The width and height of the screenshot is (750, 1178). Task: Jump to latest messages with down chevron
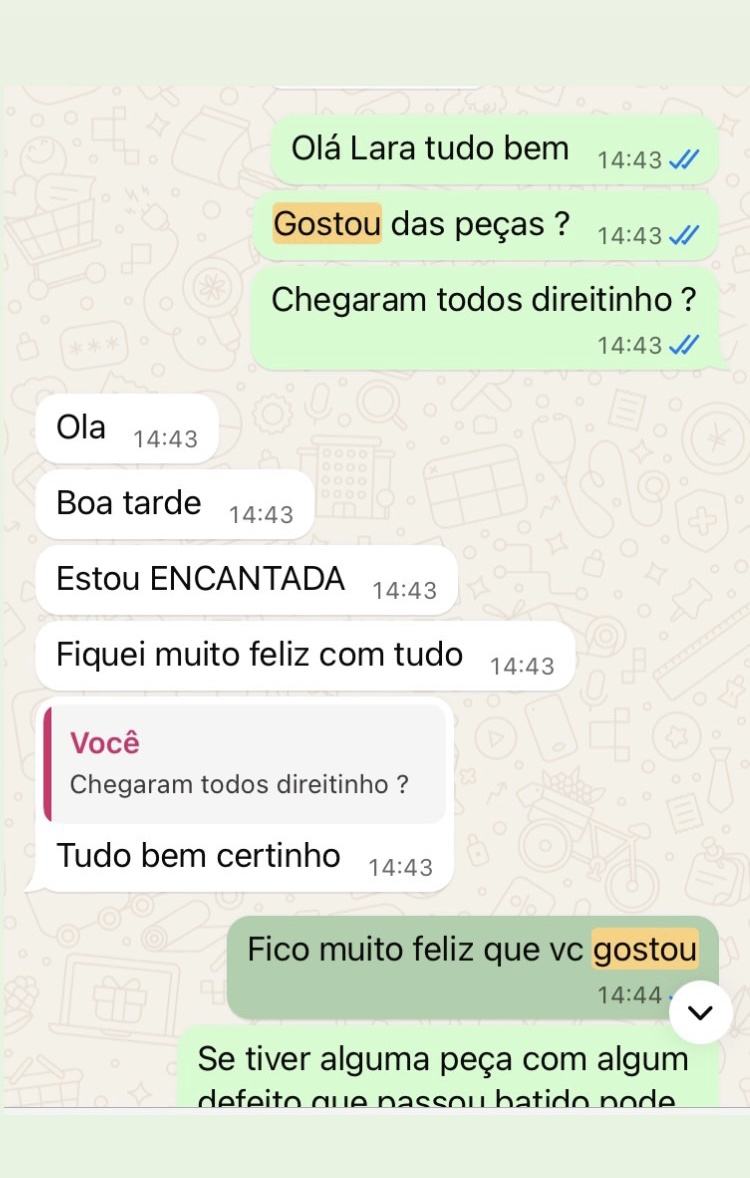700,1012
